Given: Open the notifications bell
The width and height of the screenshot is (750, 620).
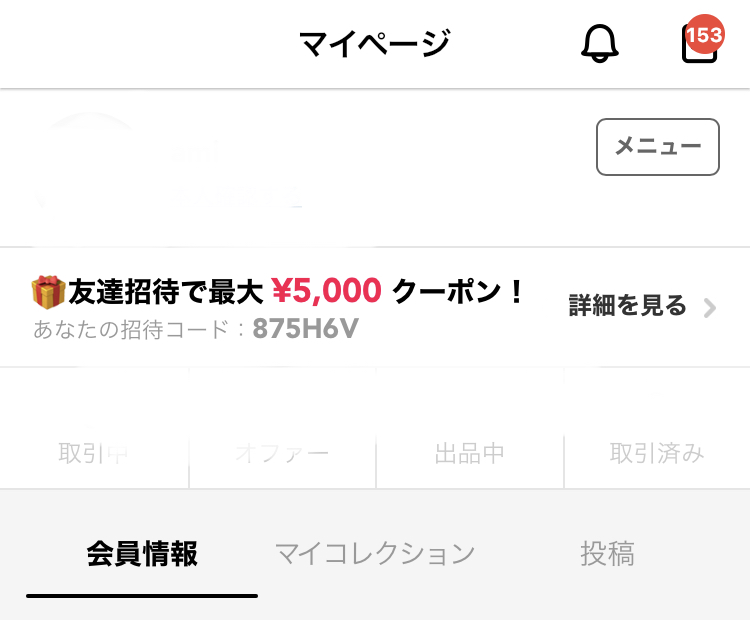Looking at the screenshot, I should 600,43.
